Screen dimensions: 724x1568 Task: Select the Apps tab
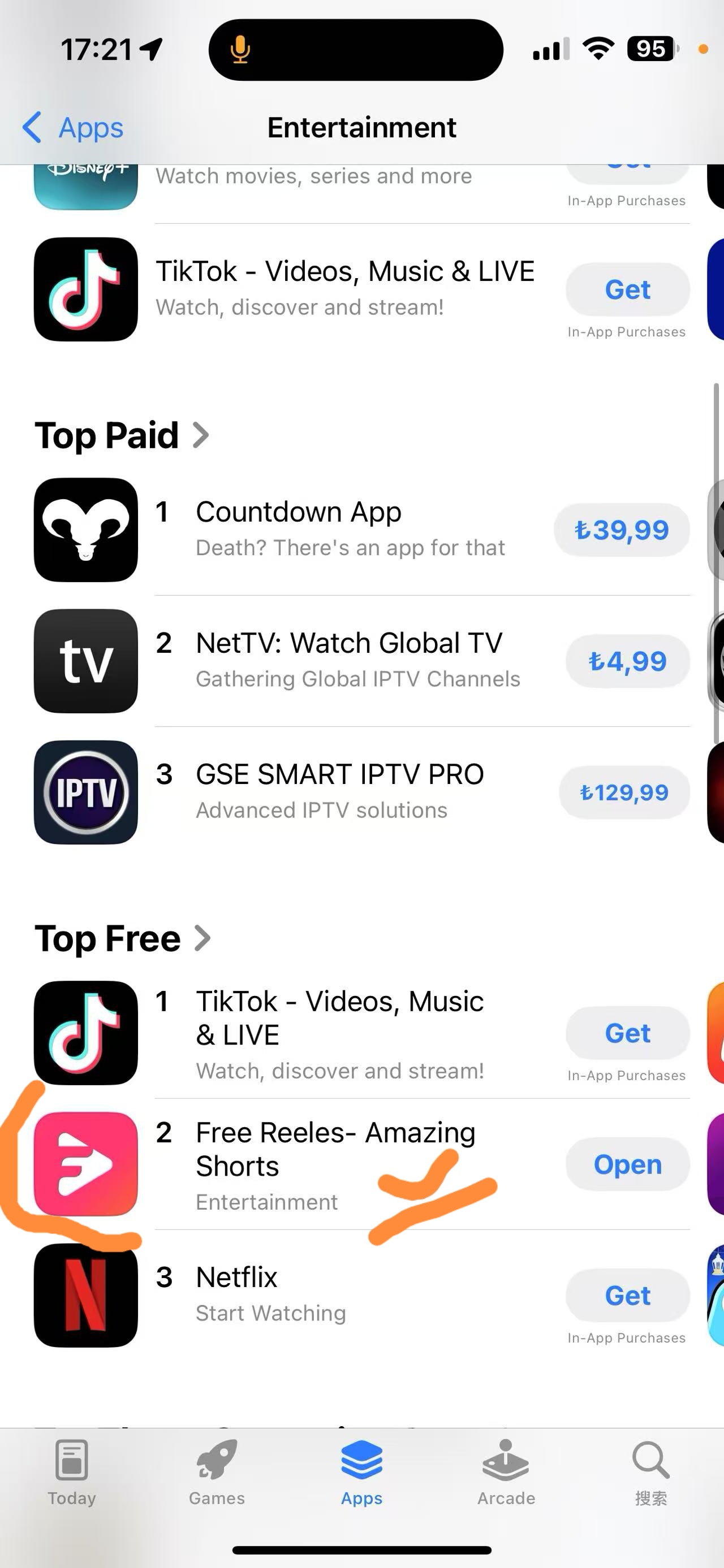(361, 1472)
